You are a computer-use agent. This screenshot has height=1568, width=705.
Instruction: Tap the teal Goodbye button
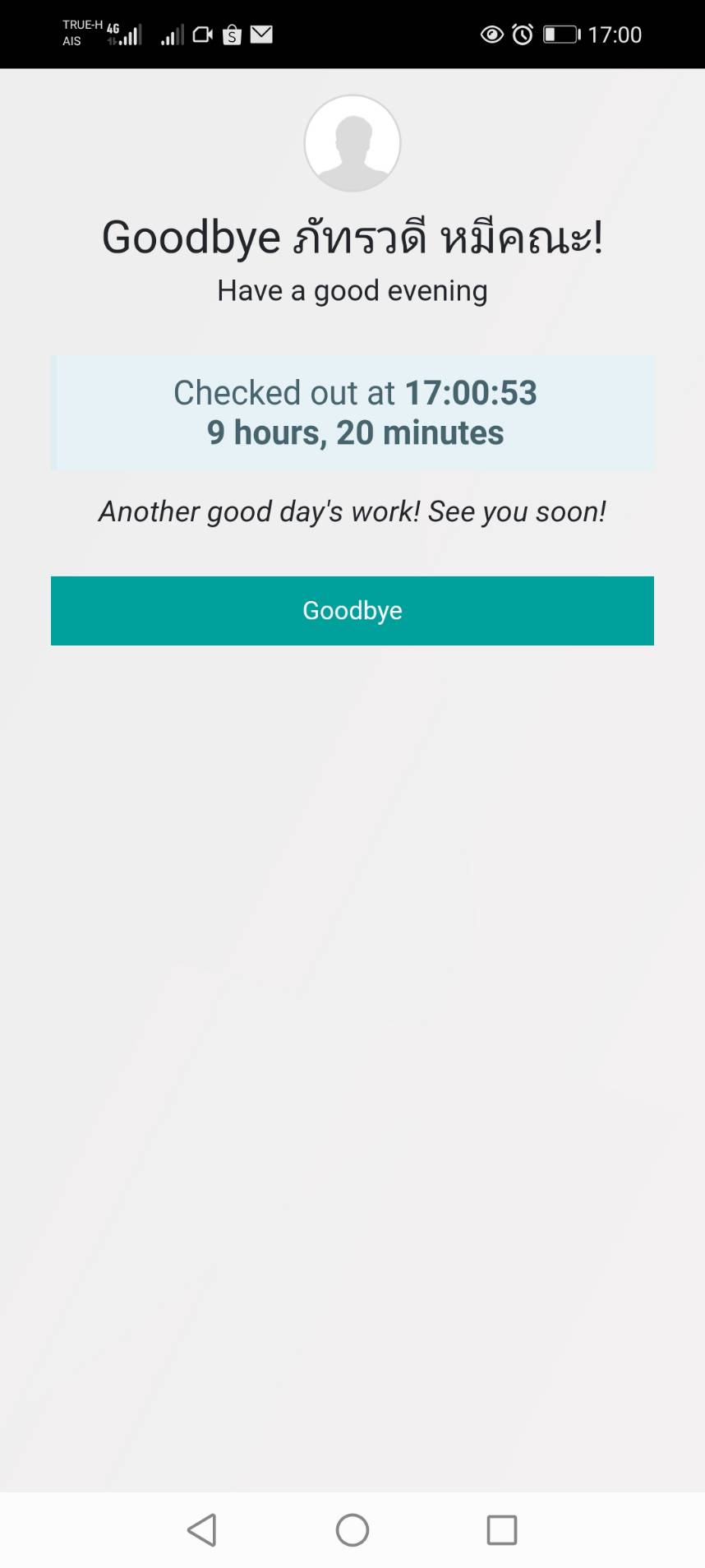point(352,610)
